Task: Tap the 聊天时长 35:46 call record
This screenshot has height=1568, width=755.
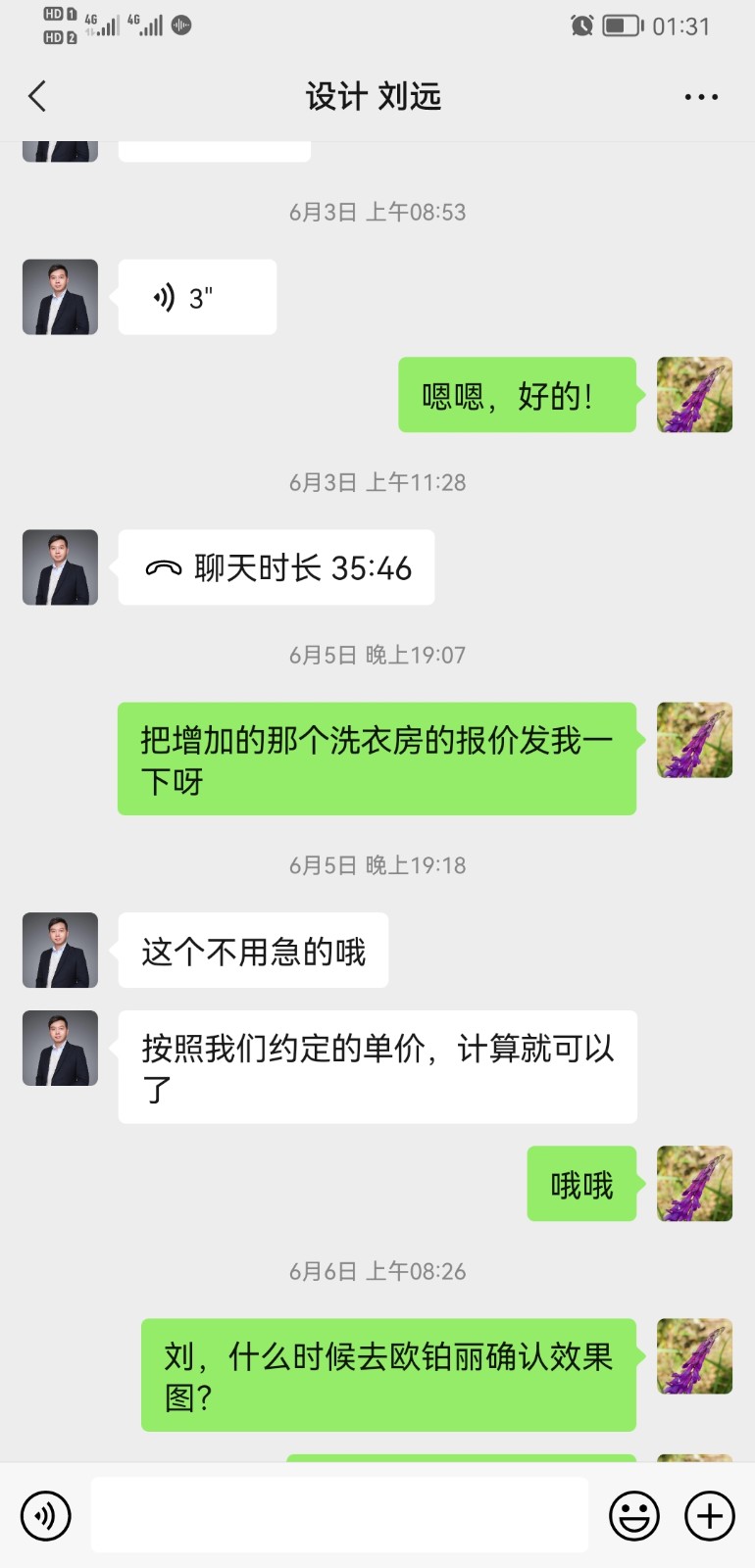Action: pyautogui.click(x=277, y=567)
